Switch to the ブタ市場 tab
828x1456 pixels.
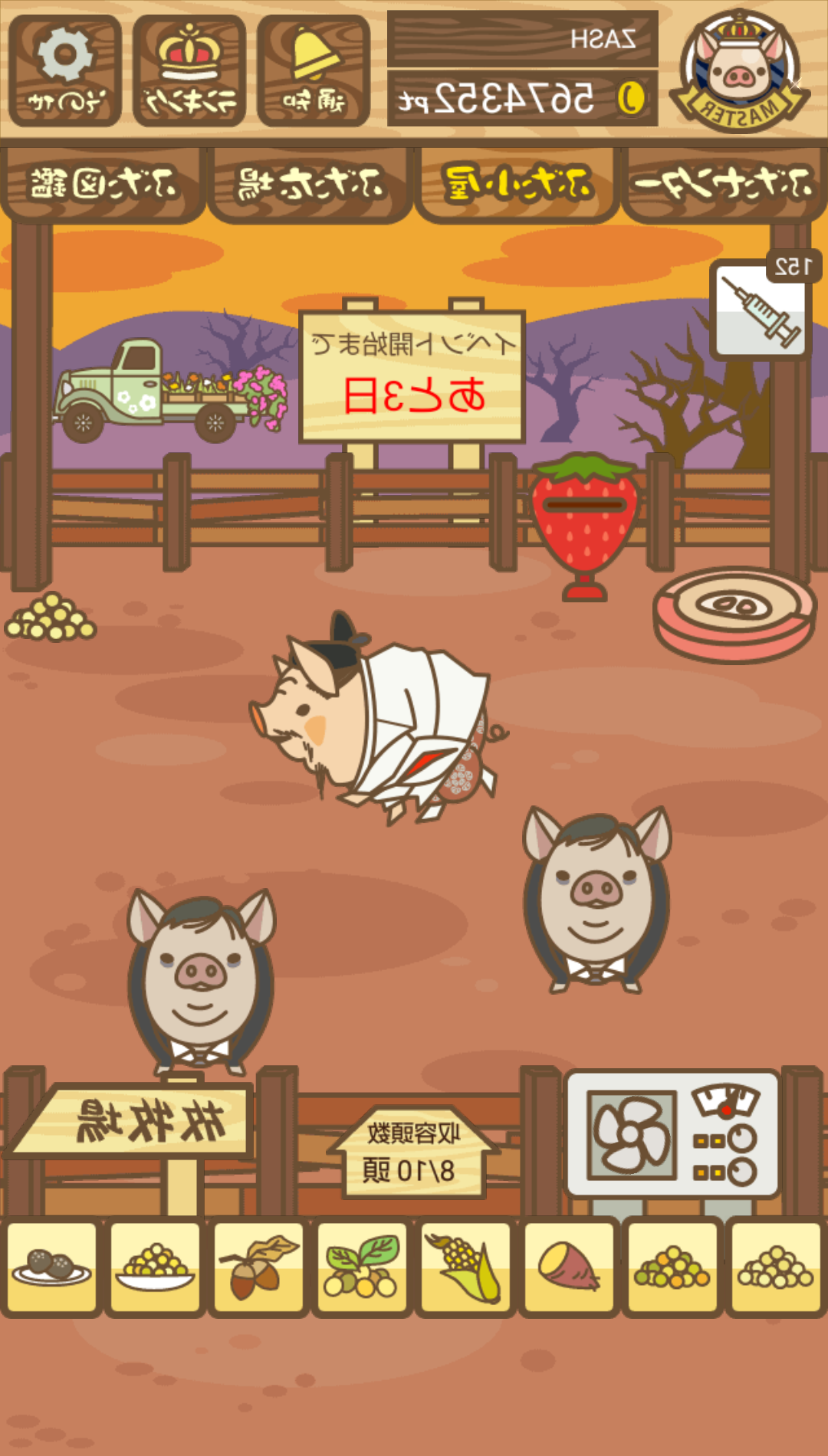(310, 185)
